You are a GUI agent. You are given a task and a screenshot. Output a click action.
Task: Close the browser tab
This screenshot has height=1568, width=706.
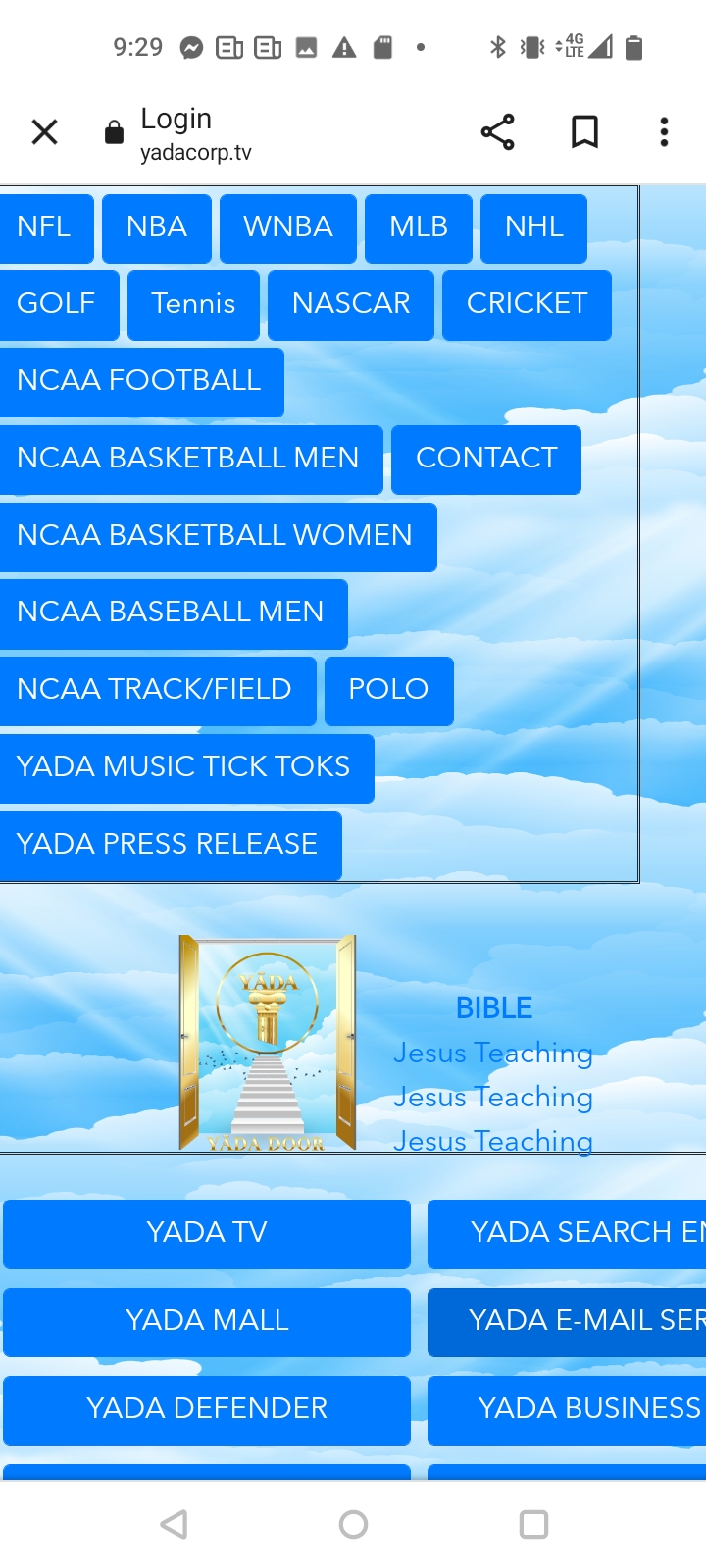pos(45,131)
